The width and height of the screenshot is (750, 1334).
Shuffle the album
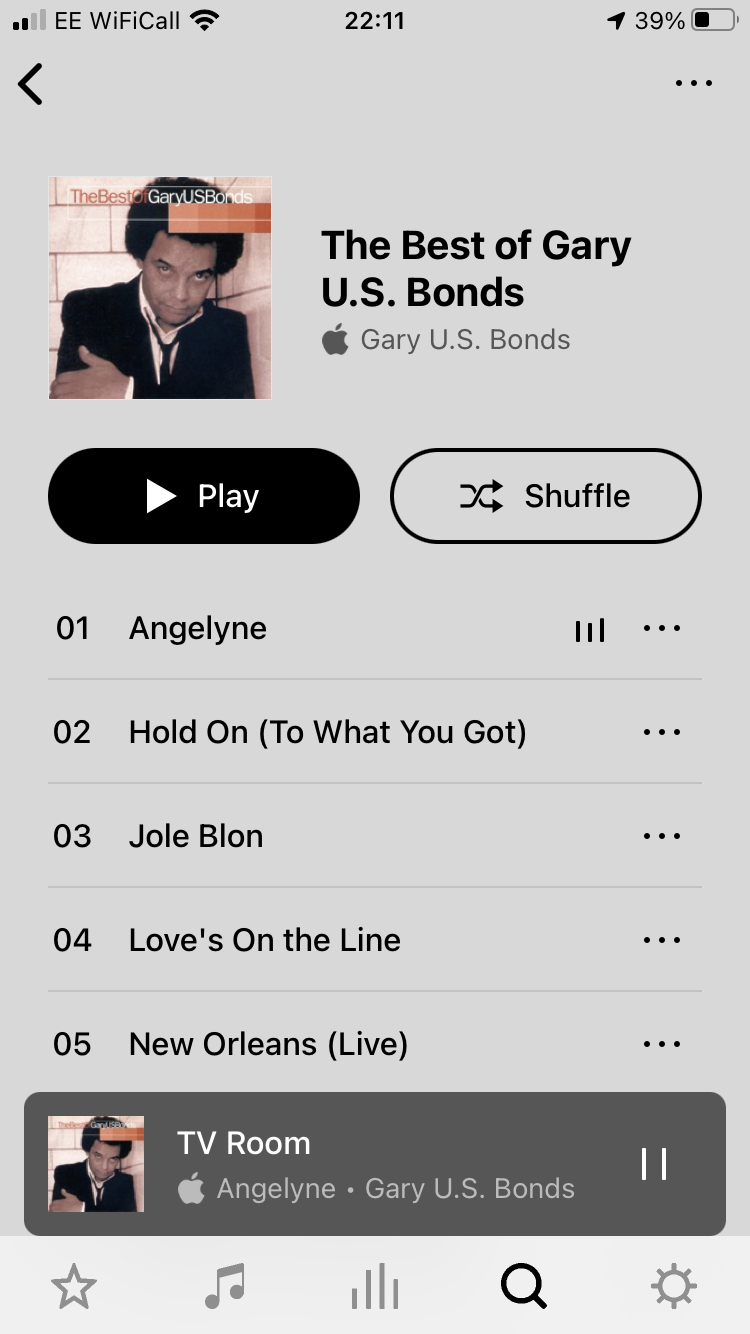click(x=546, y=496)
